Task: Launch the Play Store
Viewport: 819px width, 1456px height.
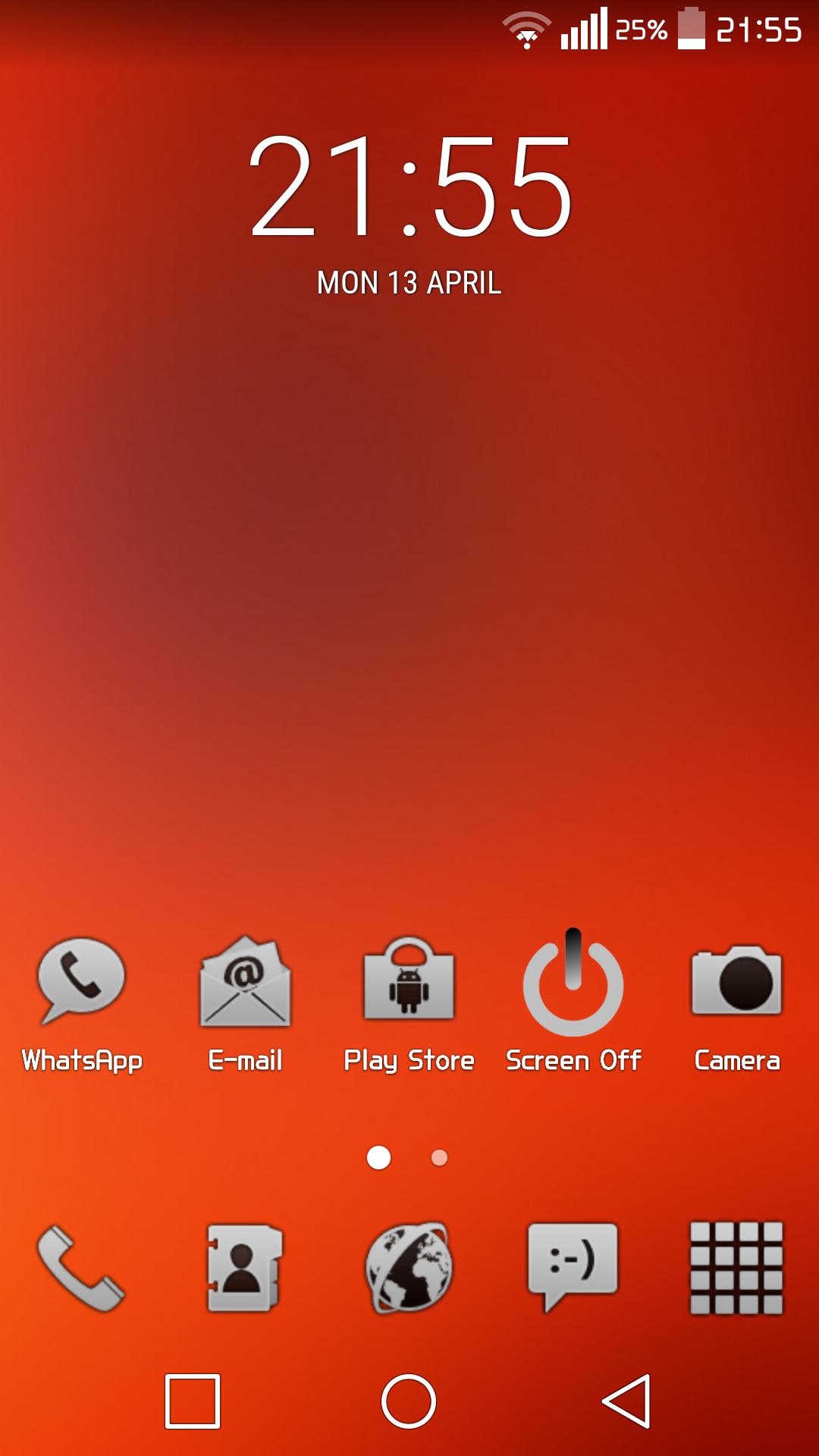Action: coord(409,986)
